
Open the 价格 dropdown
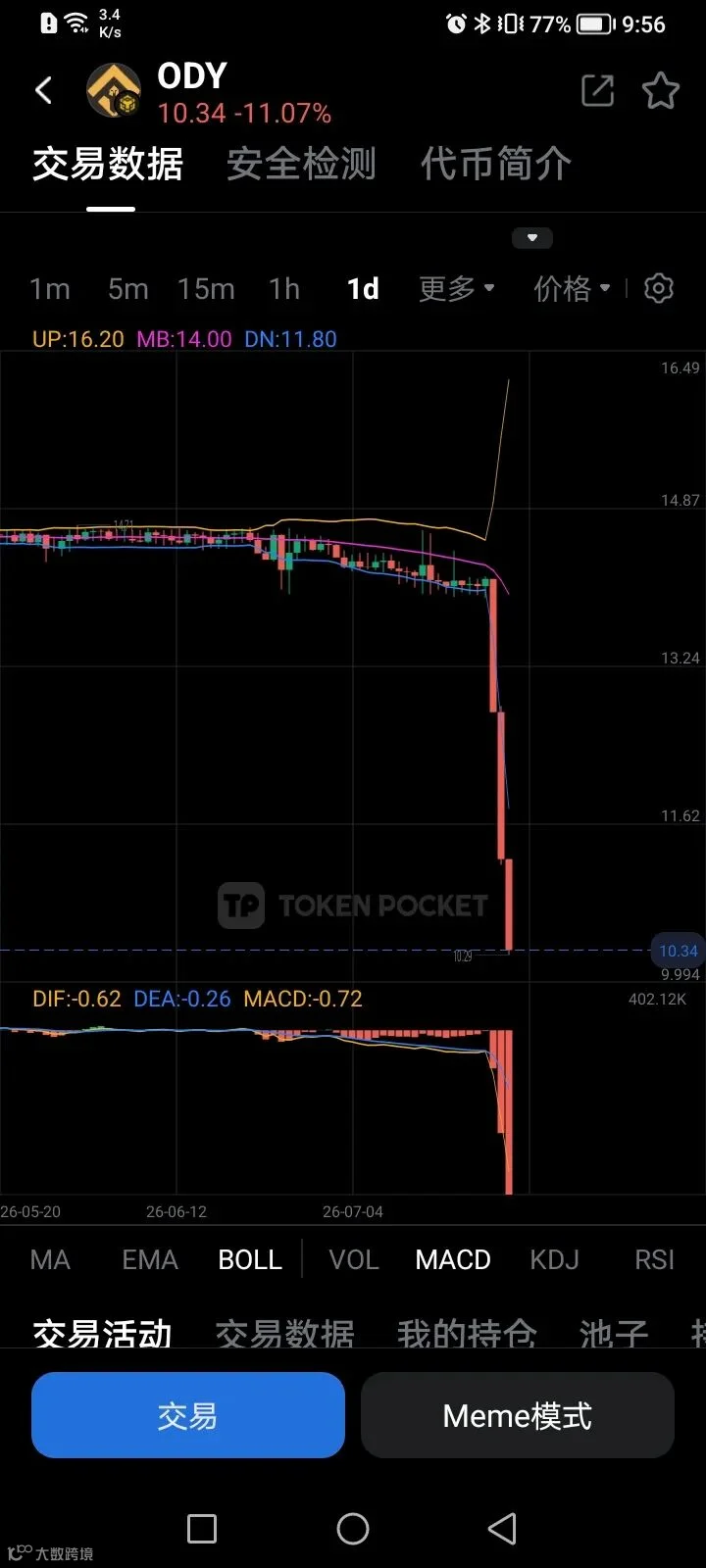[x=572, y=289]
